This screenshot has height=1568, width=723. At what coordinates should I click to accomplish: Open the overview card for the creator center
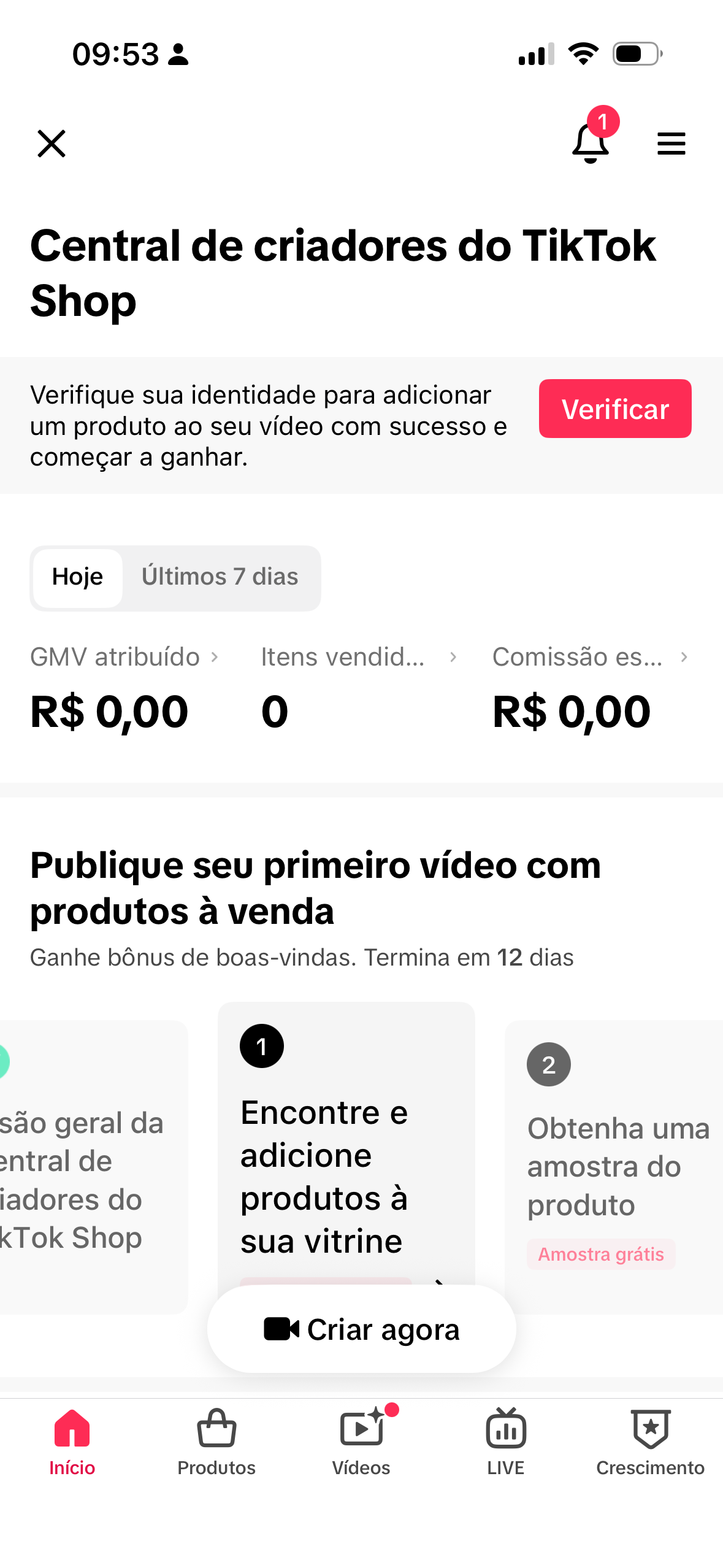[x=86, y=1166]
